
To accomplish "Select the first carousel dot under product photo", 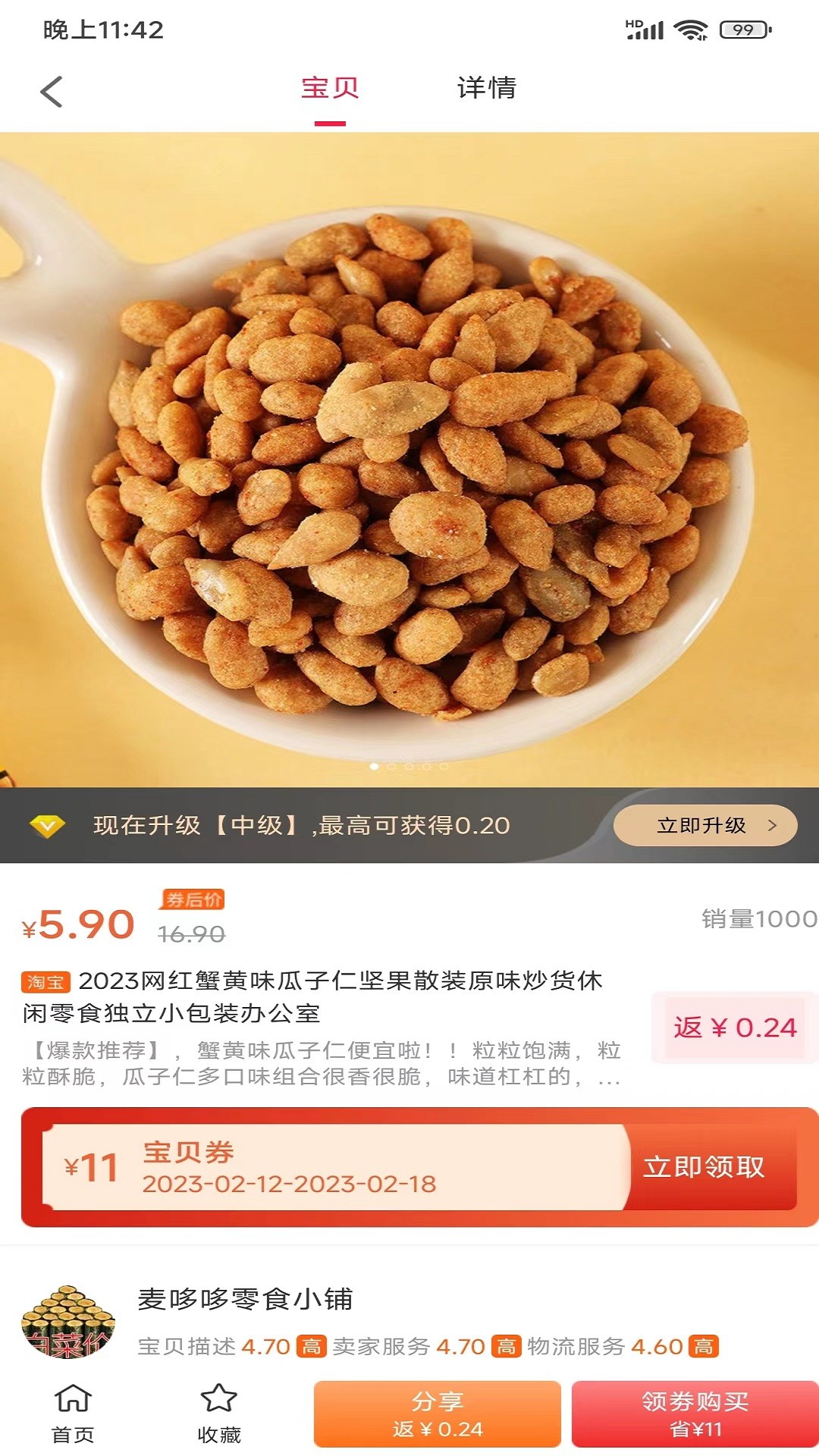I will (x=374, y=767).
